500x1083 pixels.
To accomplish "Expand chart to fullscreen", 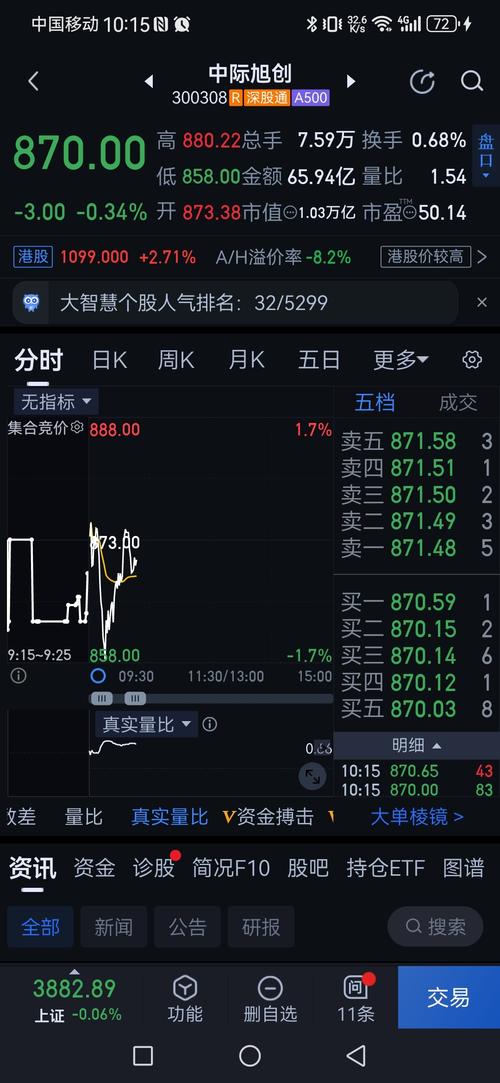I will (312, 776).
